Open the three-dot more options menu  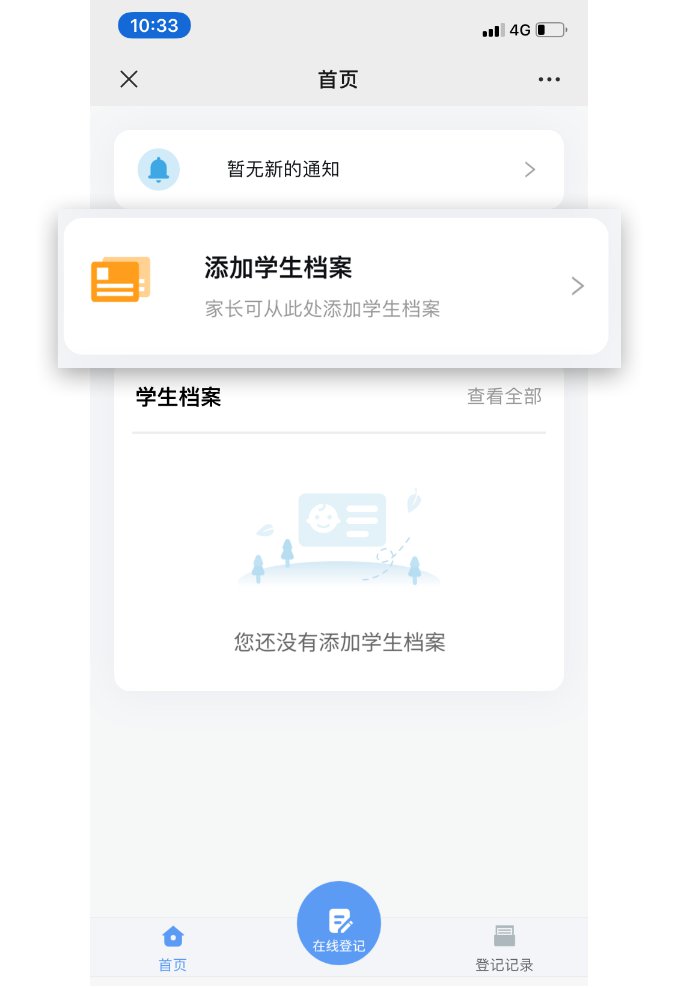[548, 80]
